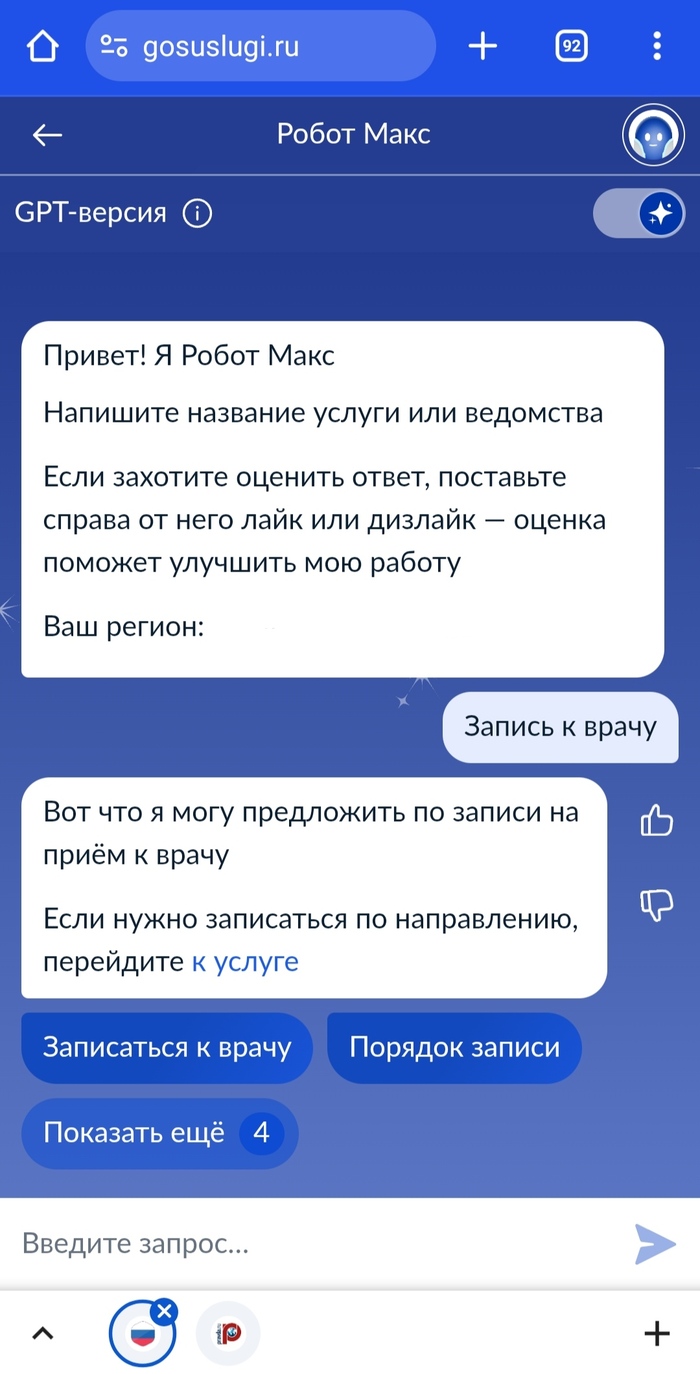Send the message with arrow icon
This screenshot has width=700, height=1374.
655,1243
